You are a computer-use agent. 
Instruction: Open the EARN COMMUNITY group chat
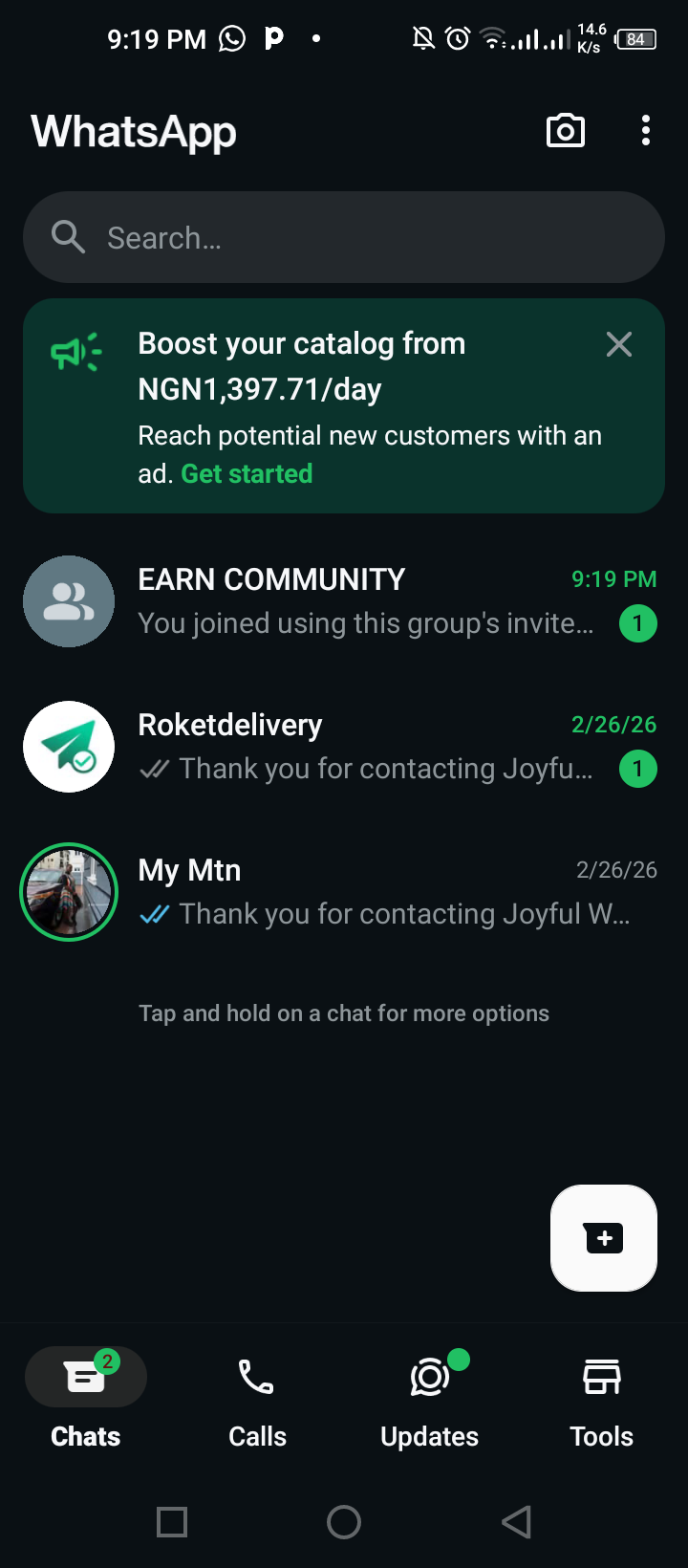point(363,601)
